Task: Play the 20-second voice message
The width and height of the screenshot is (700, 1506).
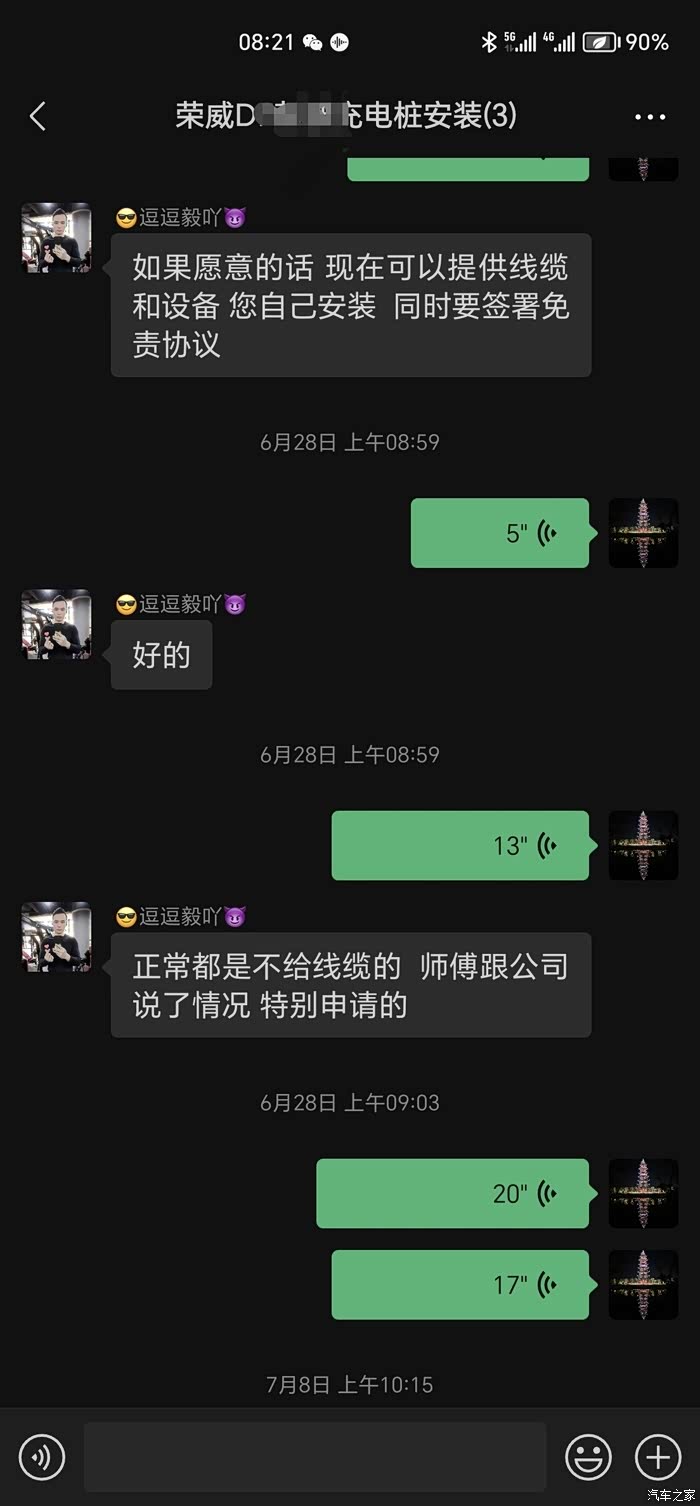Action: click(453, 1193)
